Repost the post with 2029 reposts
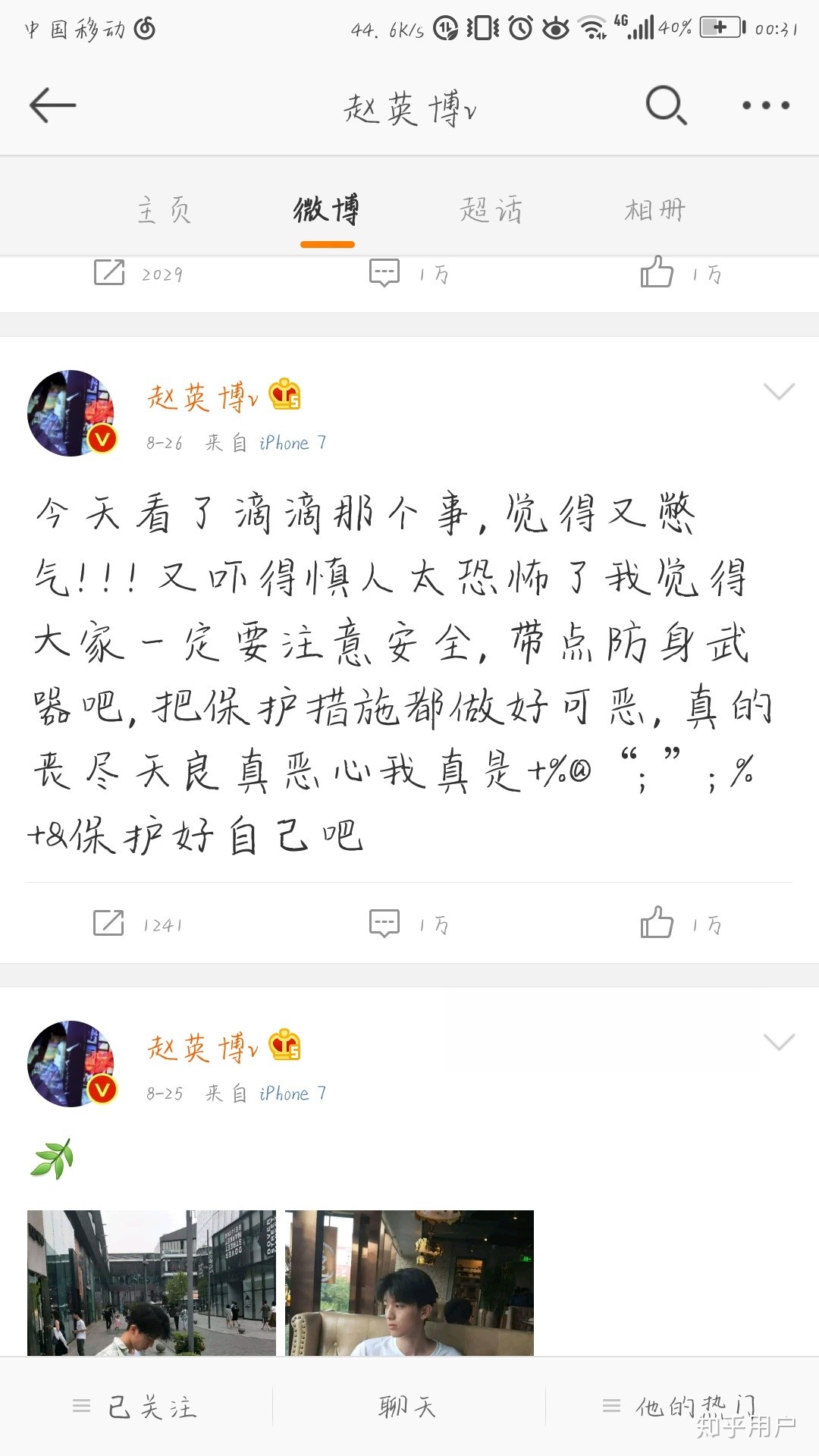Screen dimensions: 819x1456 coord(137,273)
